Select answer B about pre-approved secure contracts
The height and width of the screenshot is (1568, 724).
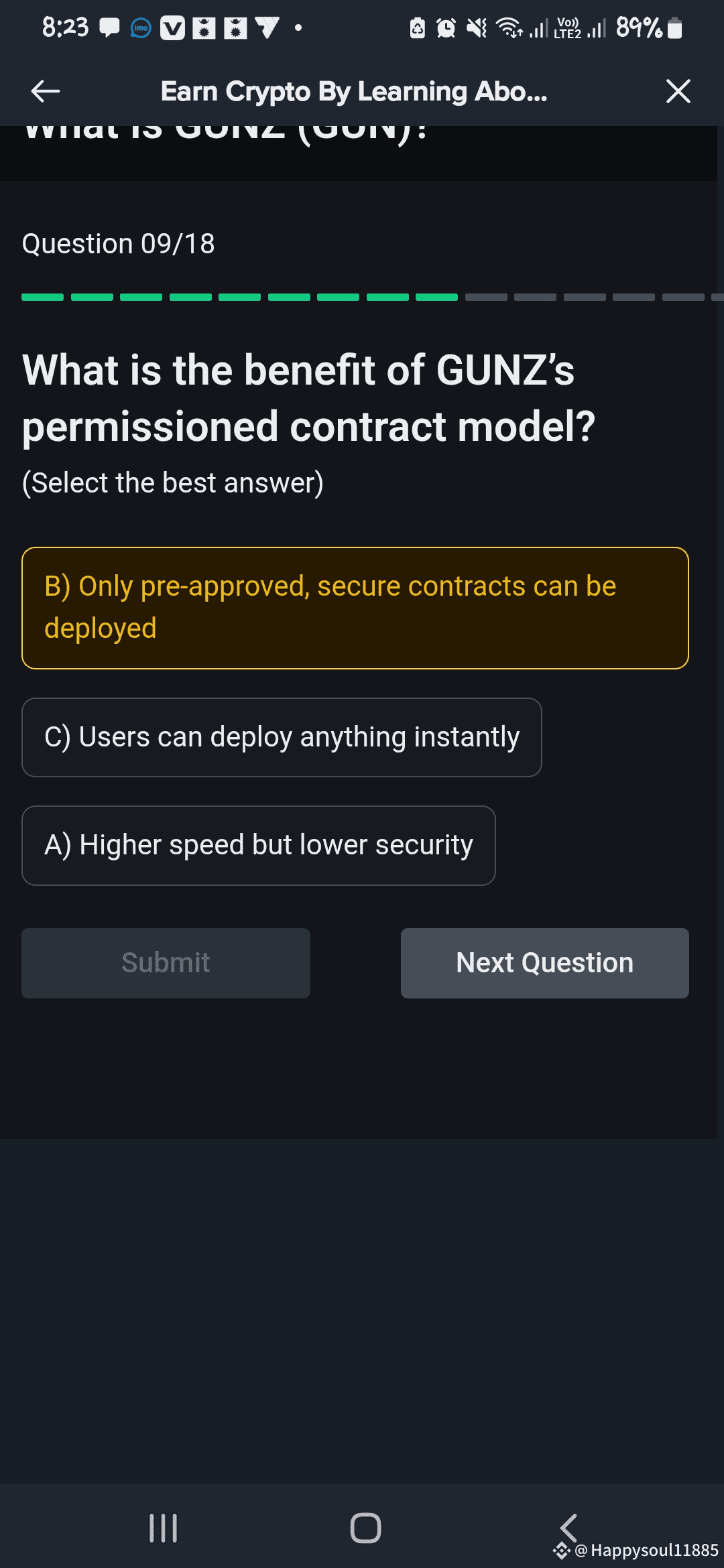coord(355,608)
